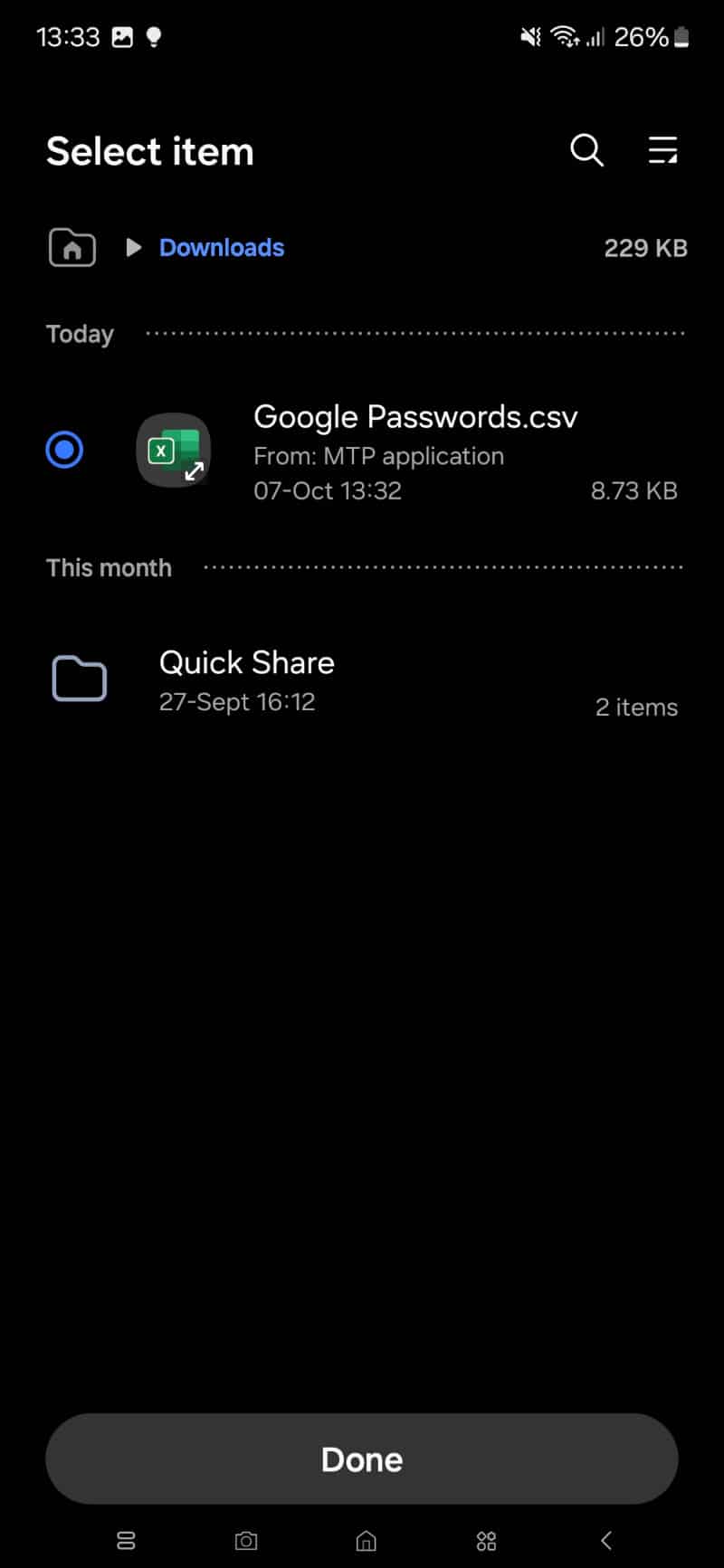Screen dimensions: 724x1568
Task: Open the Quick Share folder
Action: (x=362, y=682)
